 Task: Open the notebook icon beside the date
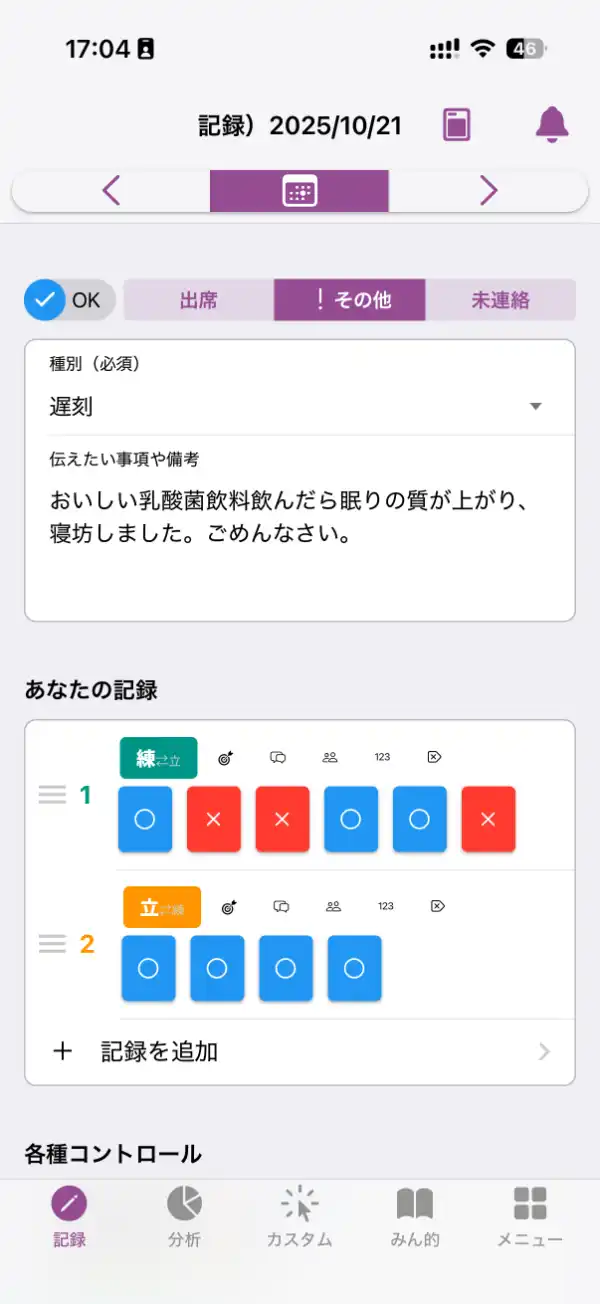click(457, 126)
